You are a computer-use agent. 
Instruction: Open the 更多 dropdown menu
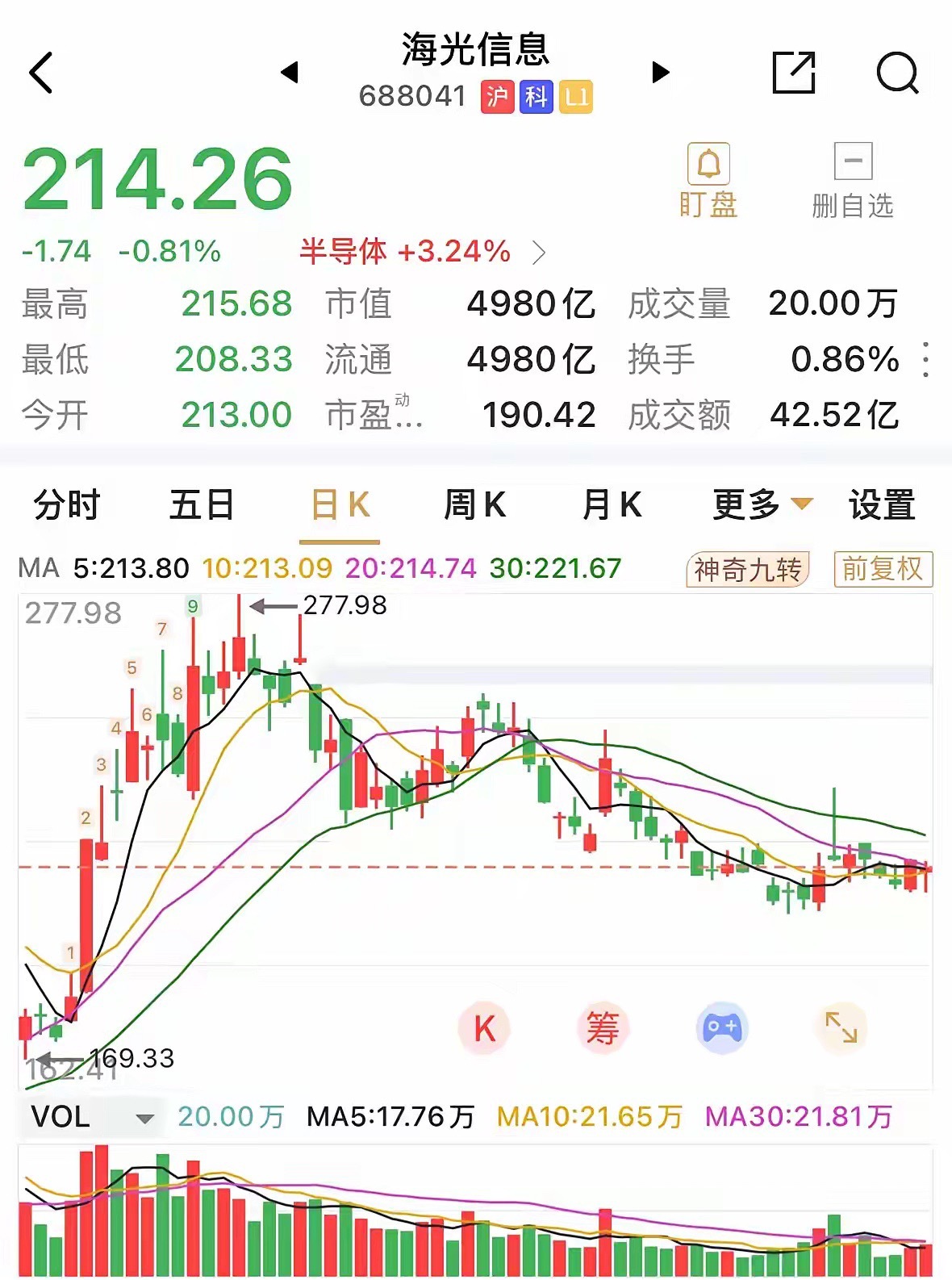click(757, 504)
